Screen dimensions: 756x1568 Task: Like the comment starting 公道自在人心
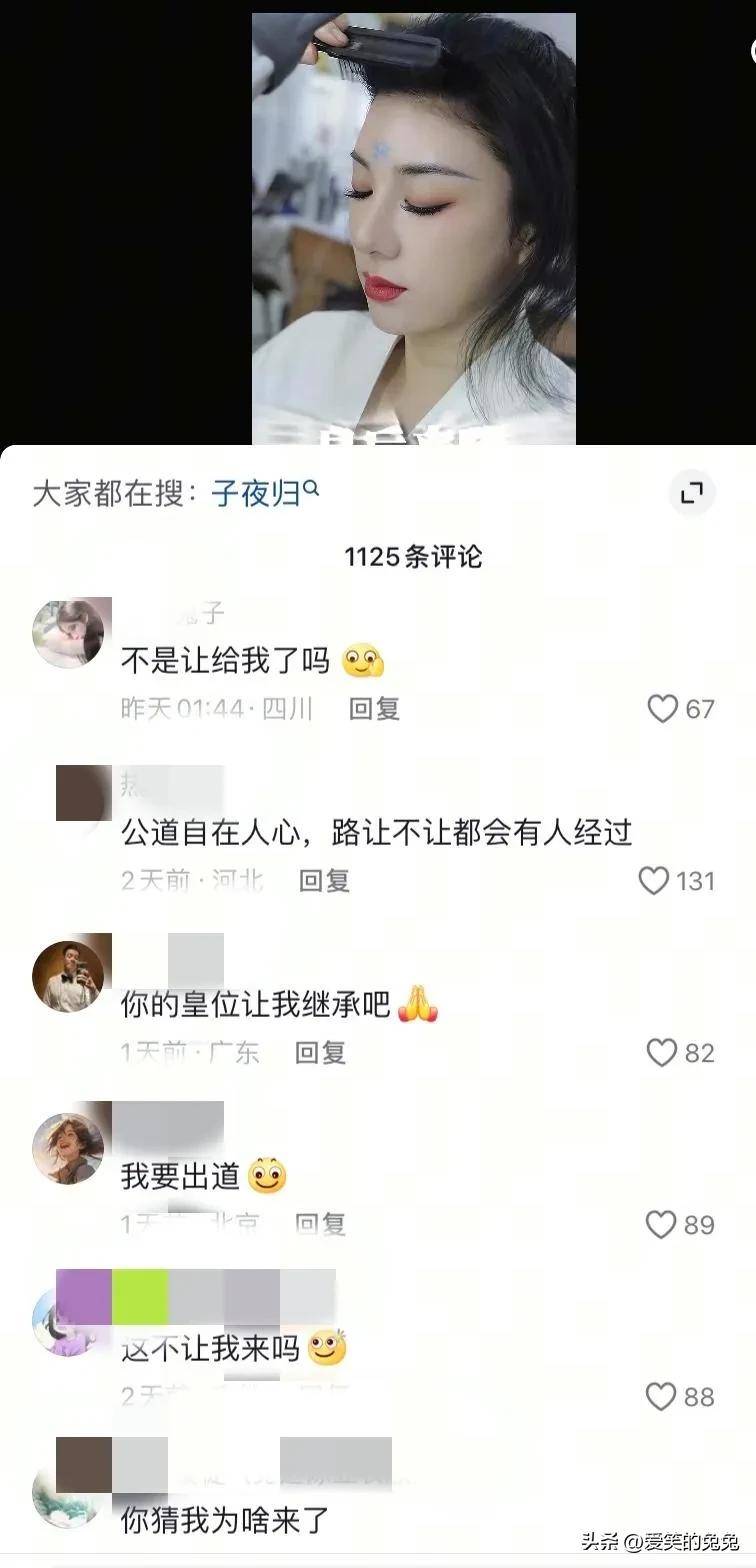point(653,881)
